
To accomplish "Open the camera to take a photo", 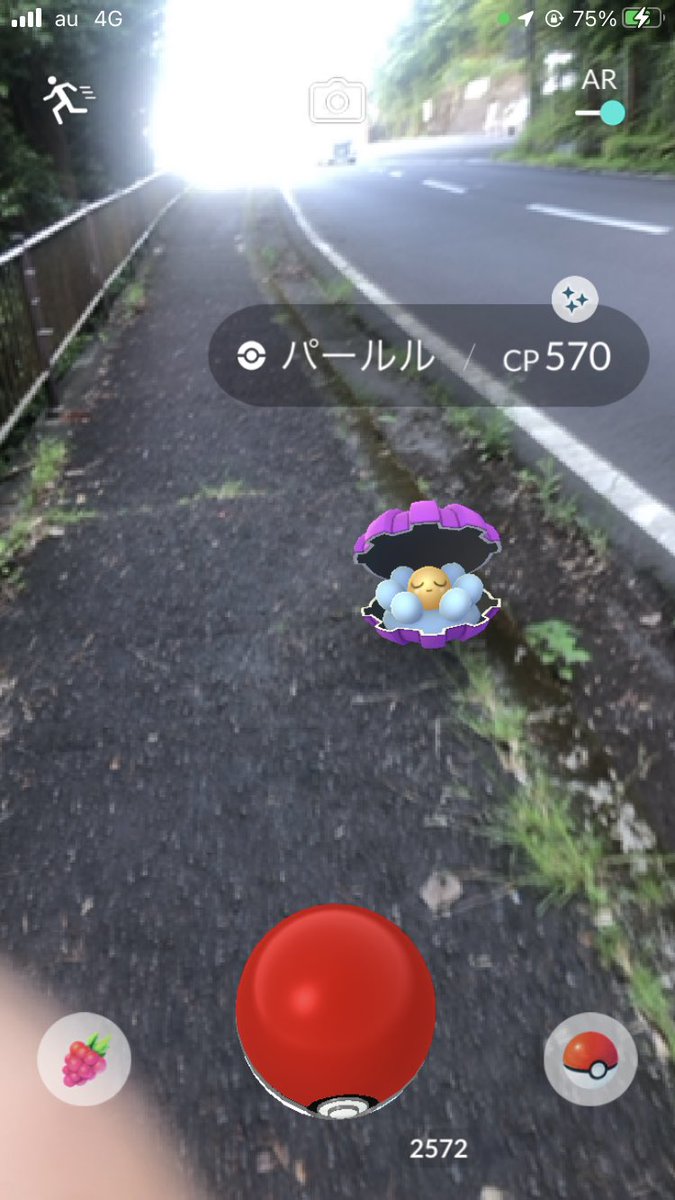I will coord(337,100).
